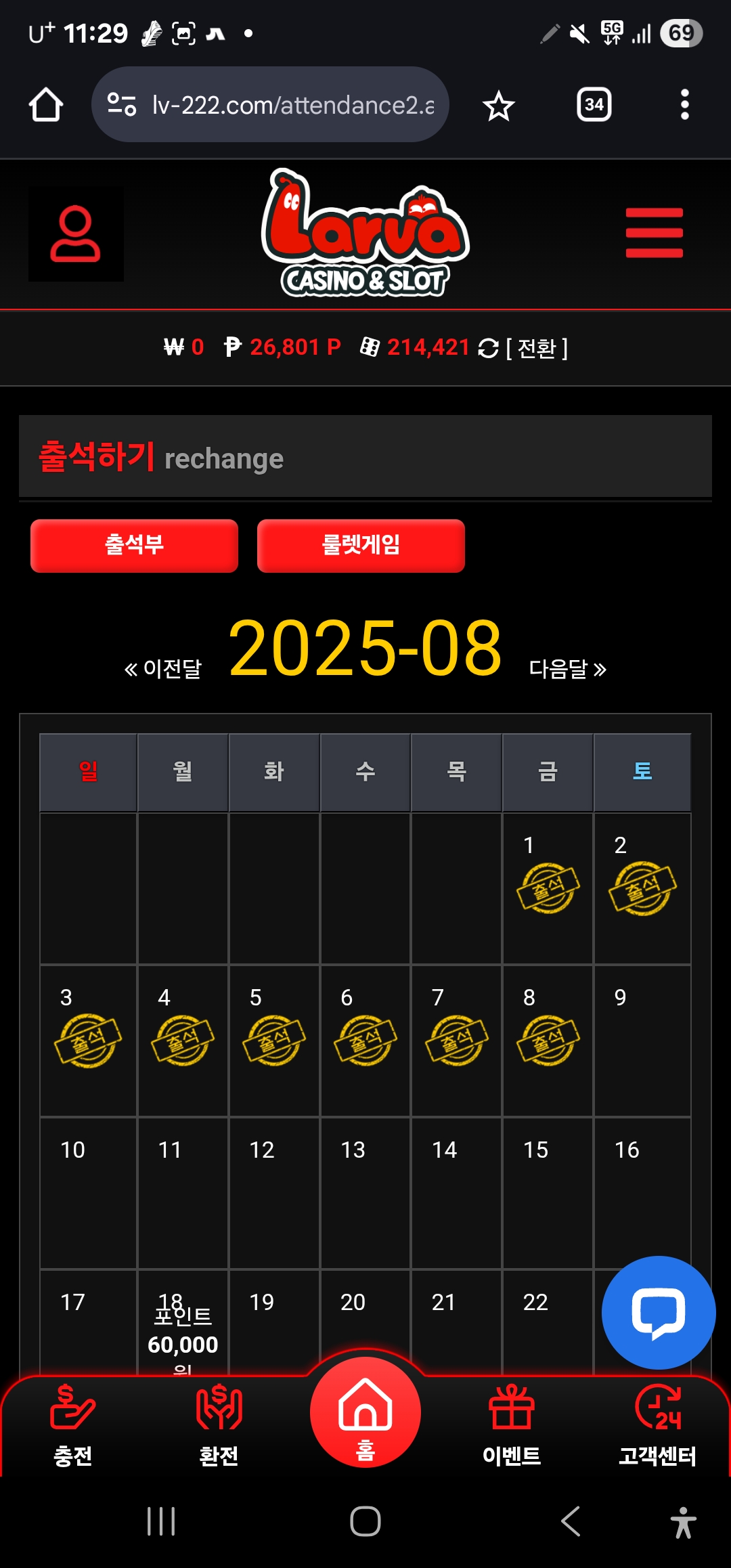Tap the 전환 convert link
This screenshot has height=1568, width=731.
tap(537, 348)
